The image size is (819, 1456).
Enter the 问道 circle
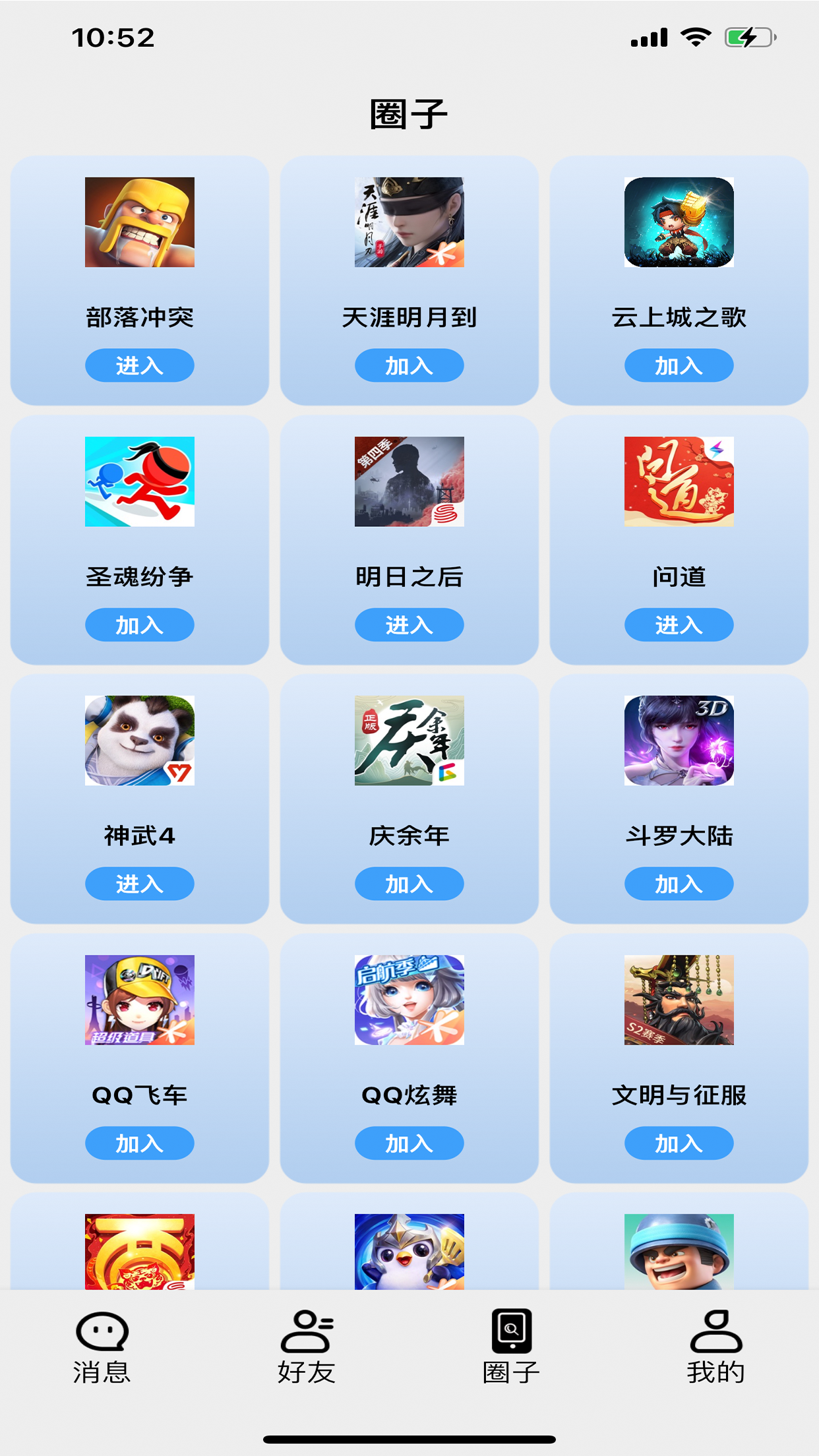[679, 624]
